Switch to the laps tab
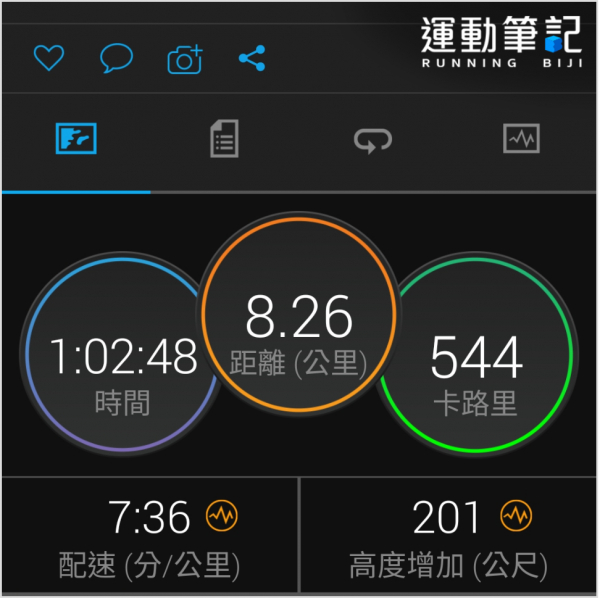 373,141
